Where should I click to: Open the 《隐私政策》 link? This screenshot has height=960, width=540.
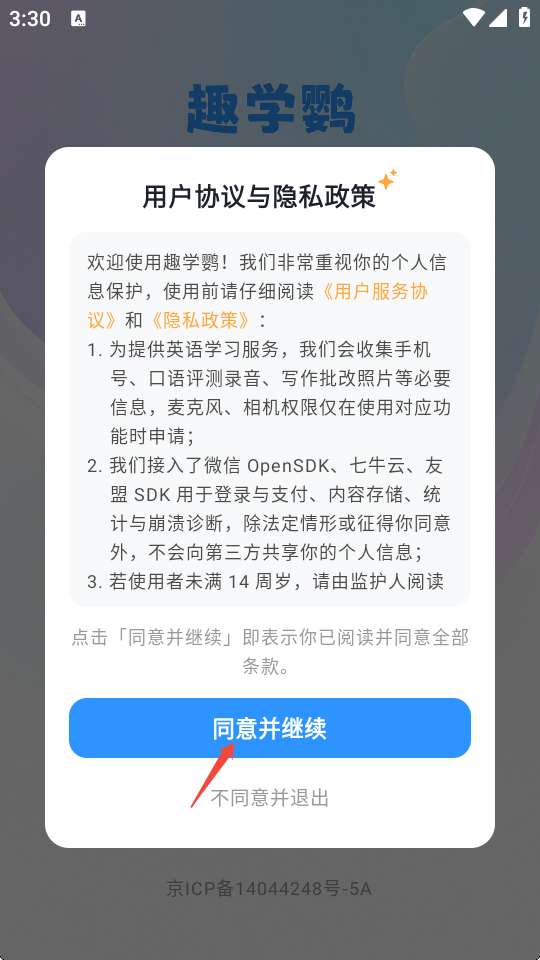point(200,320)
